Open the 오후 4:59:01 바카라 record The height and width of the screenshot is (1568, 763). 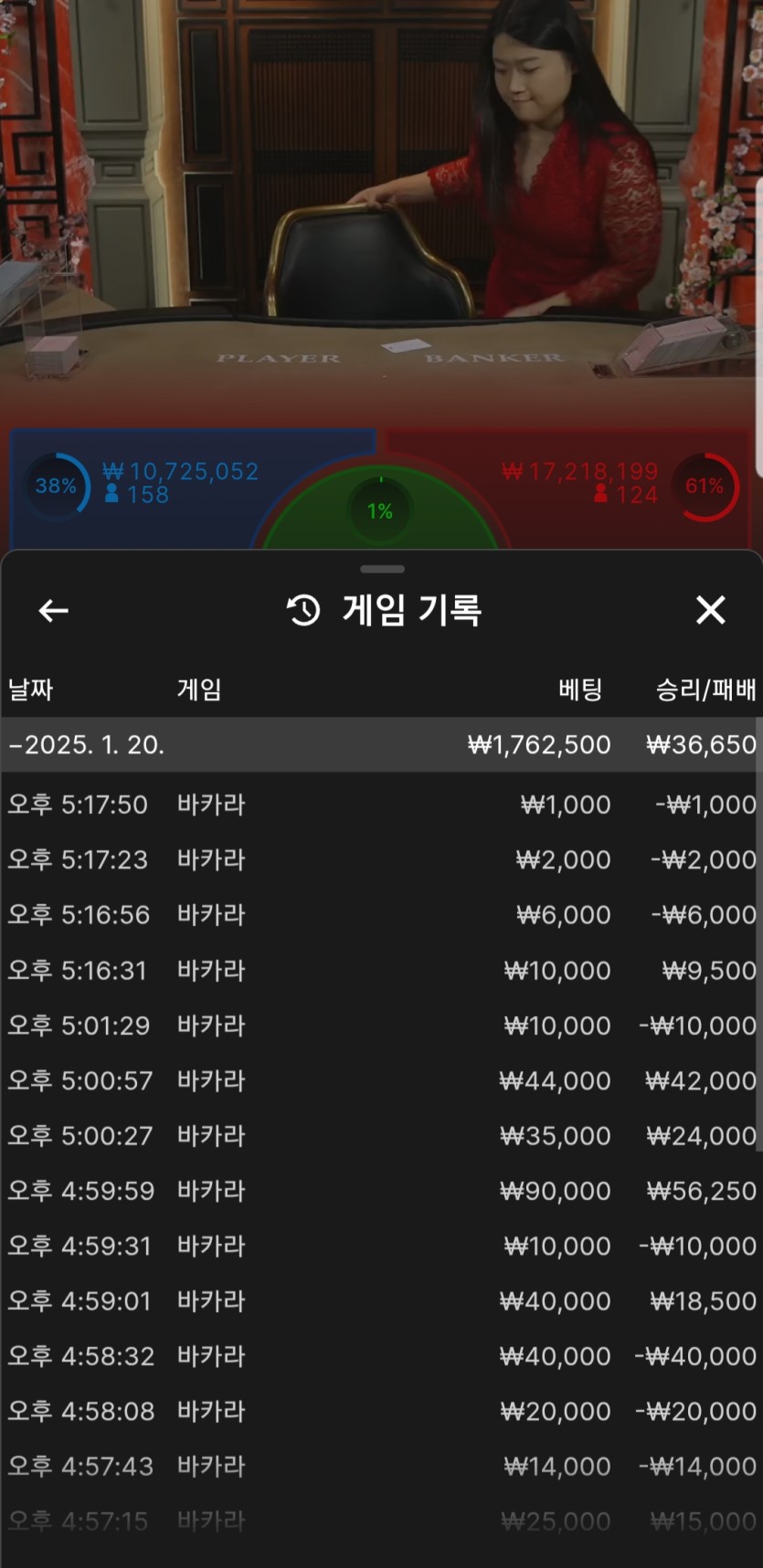(x=381, y=1300)
